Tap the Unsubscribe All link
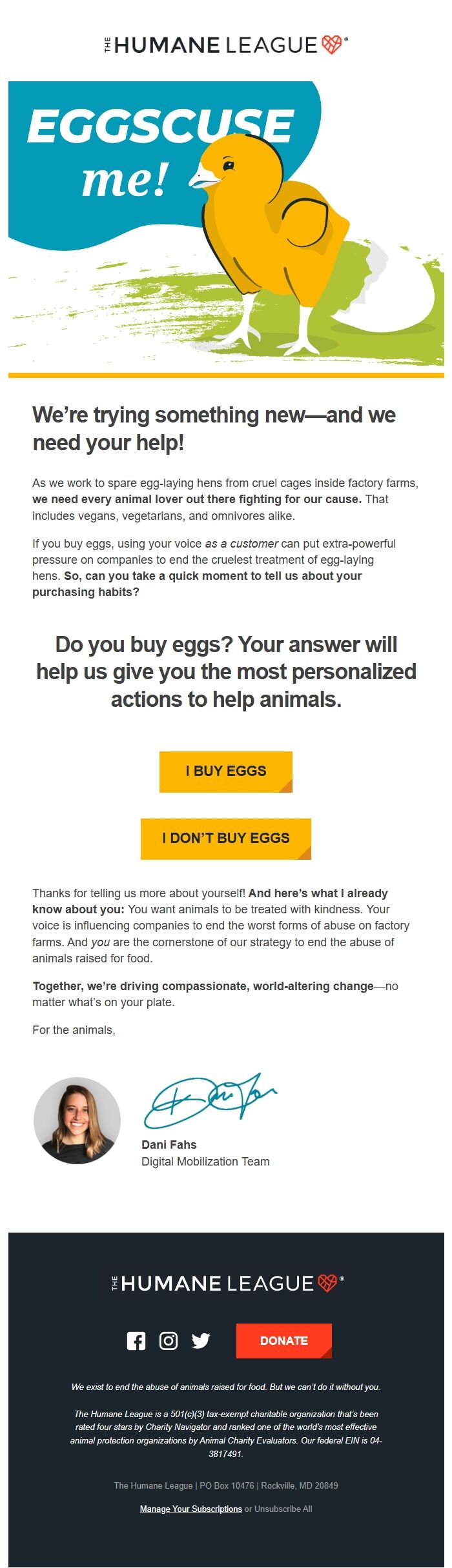 (x=283, y=1509)
